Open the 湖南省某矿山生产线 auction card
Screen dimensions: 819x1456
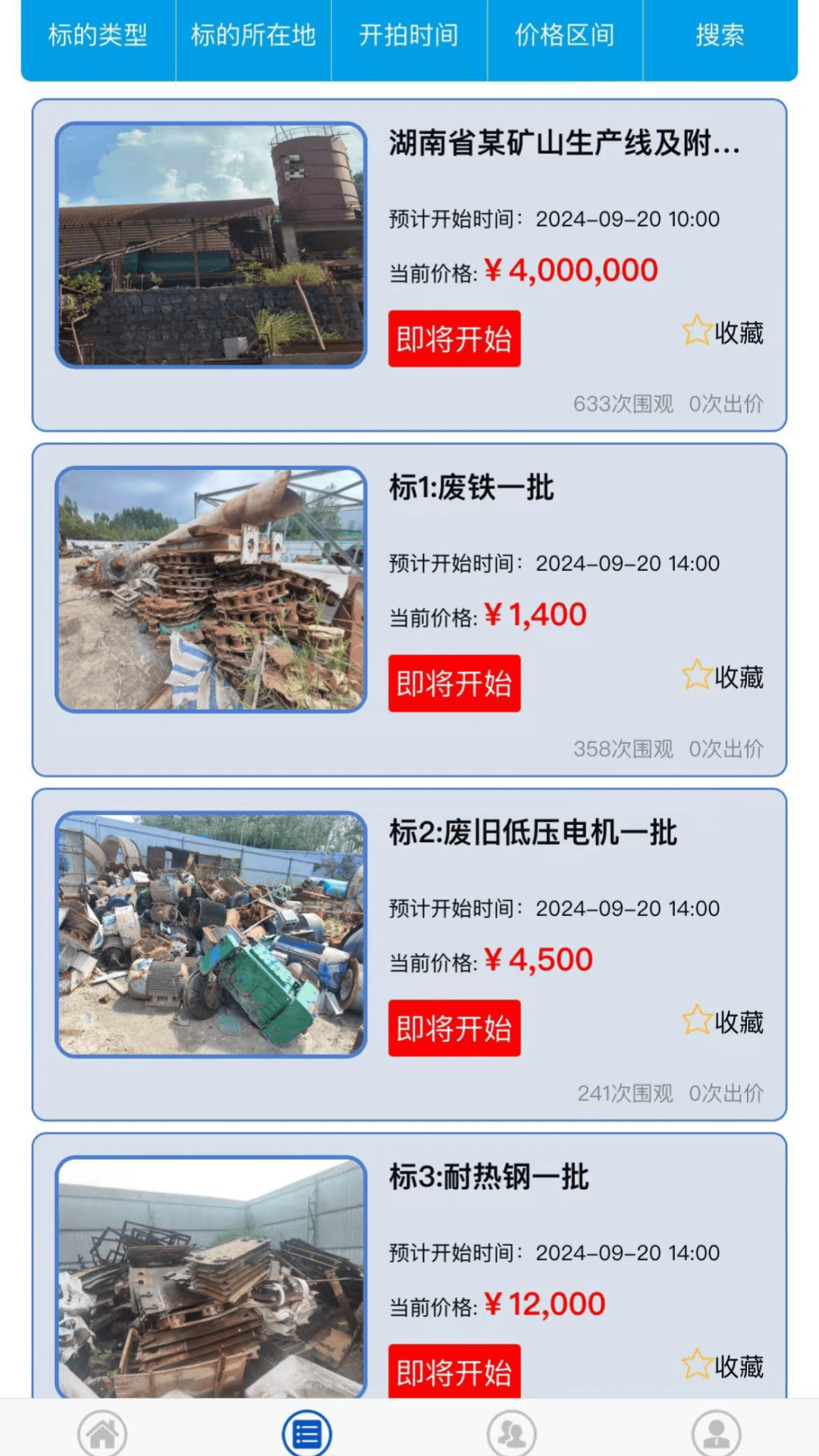pos(564,143)
